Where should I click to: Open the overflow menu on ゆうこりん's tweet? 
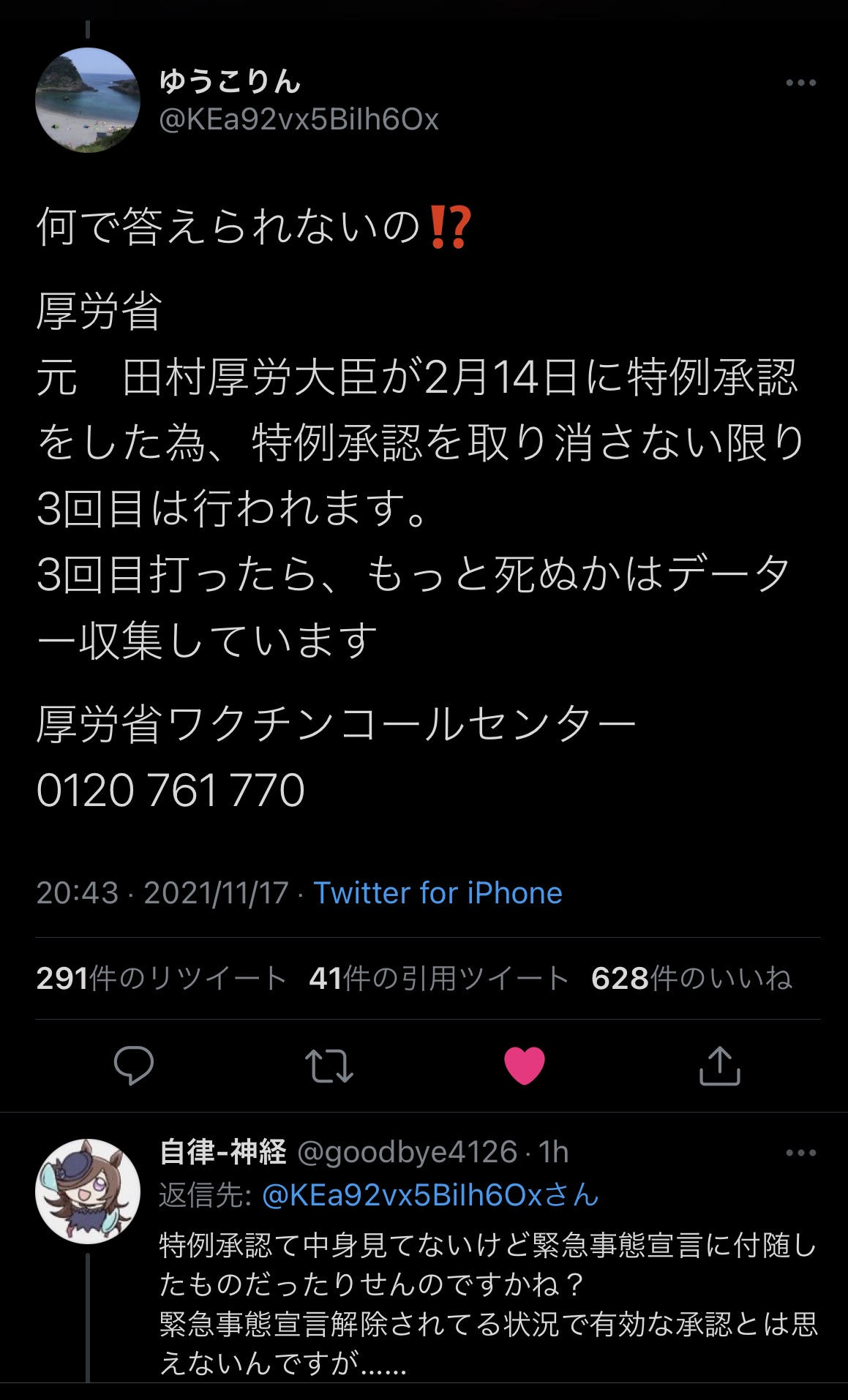(x=800, y=83)
